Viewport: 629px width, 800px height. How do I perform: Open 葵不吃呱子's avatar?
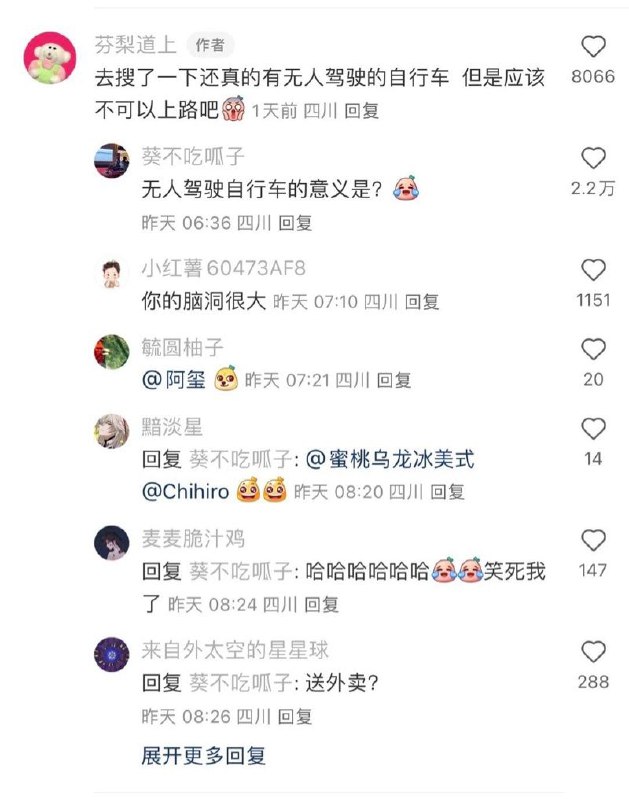tap(111, 160)
